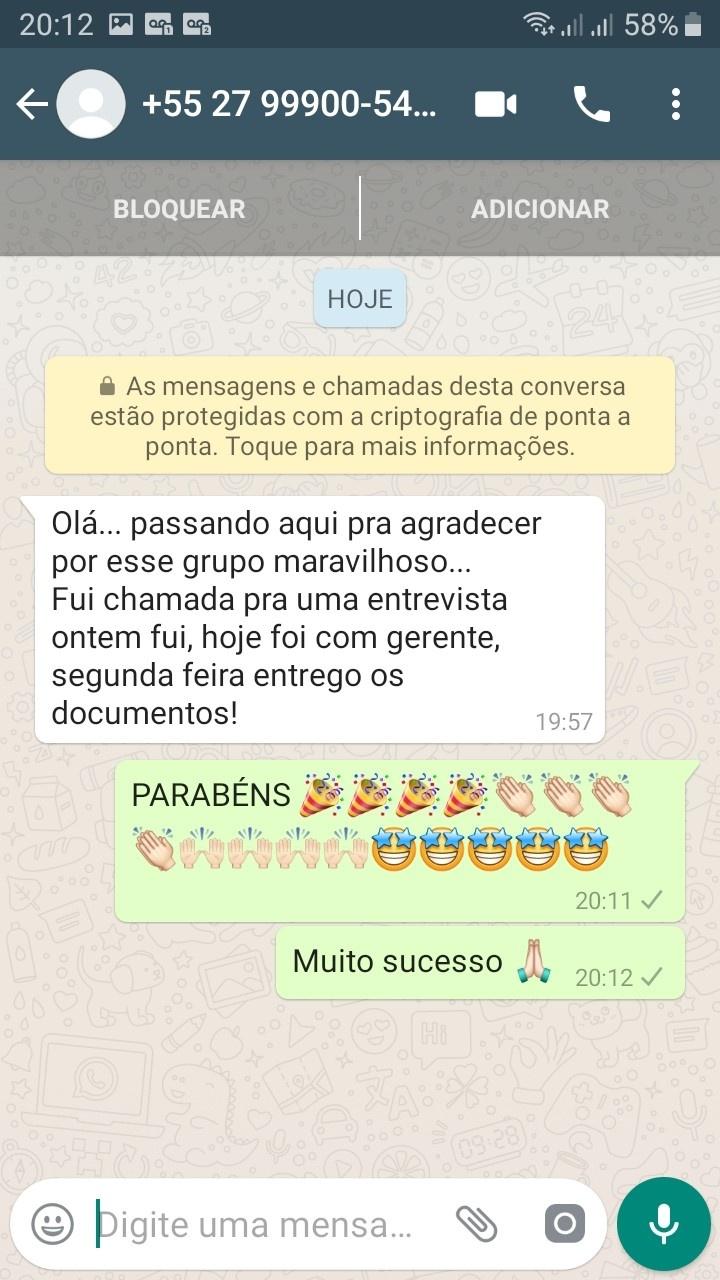Focus the message input field
Screen dimensions: 720x1280
(260, 1224)
